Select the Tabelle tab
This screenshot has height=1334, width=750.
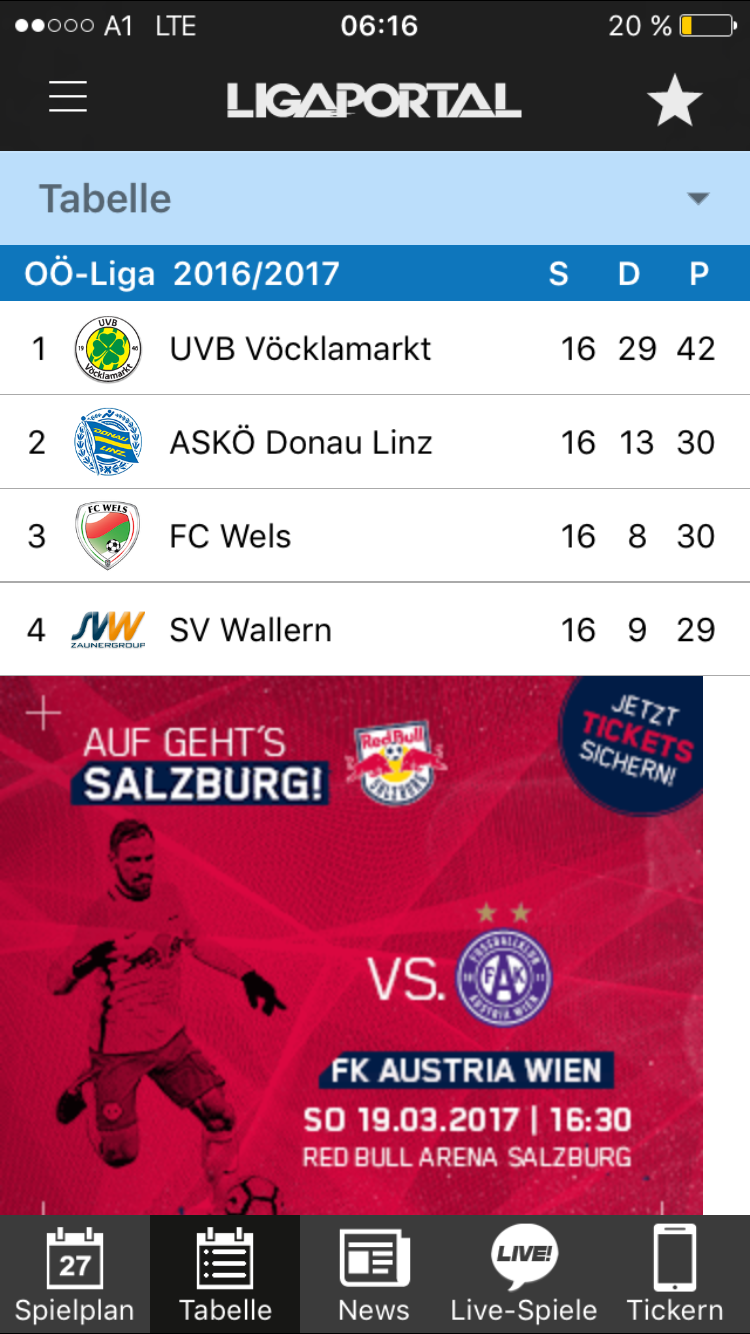click(x=225, y=1275)
